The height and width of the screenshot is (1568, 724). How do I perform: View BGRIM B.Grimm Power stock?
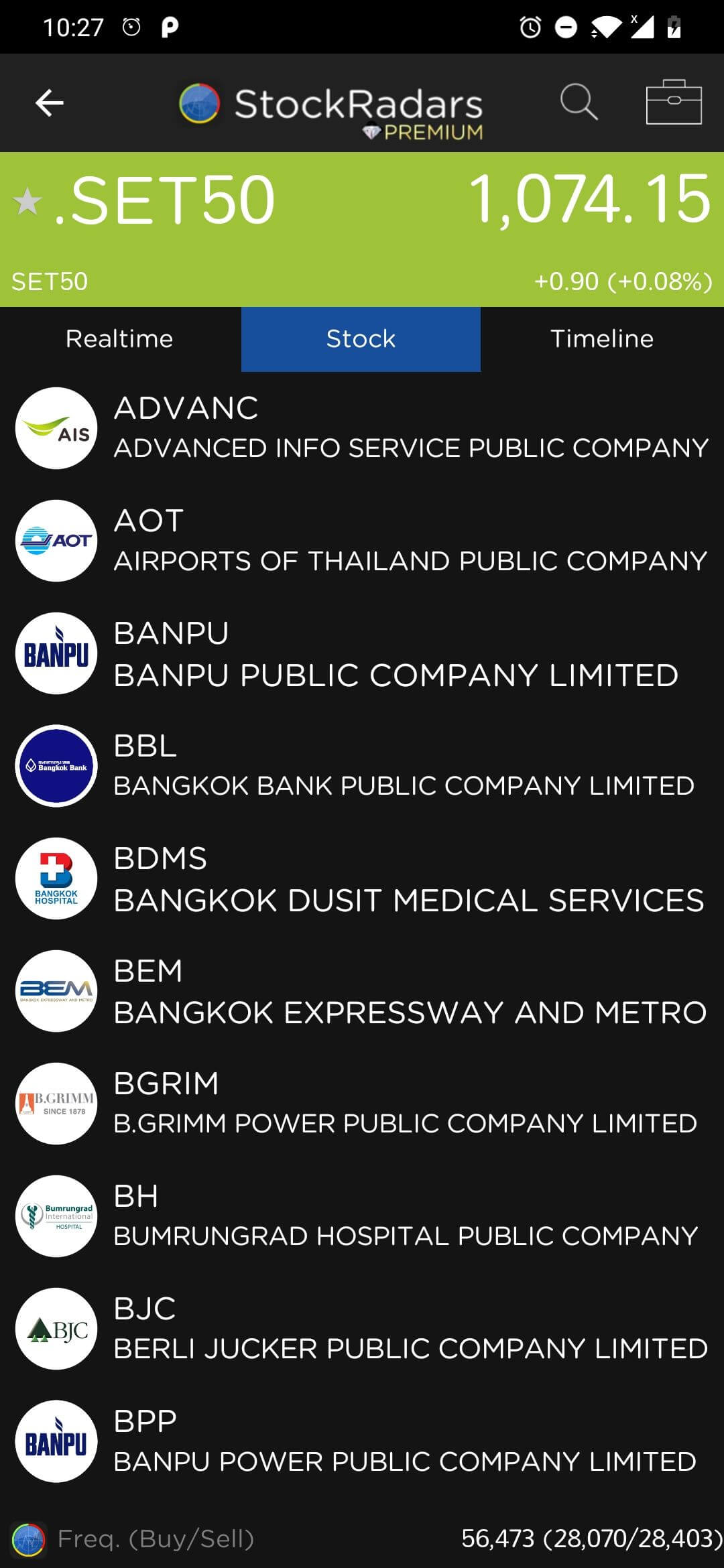362,1104
